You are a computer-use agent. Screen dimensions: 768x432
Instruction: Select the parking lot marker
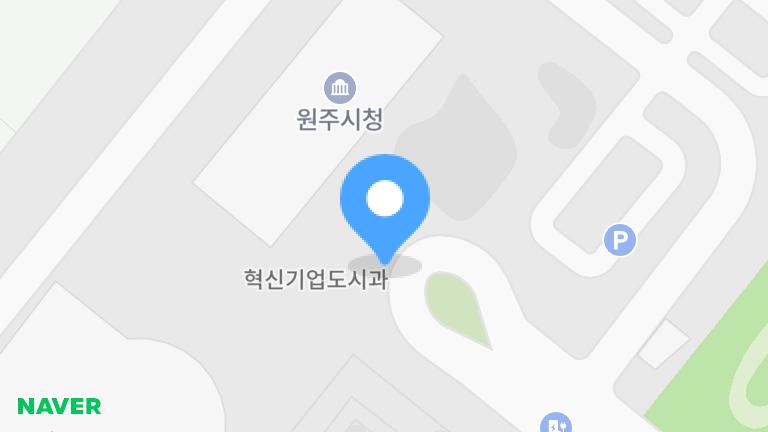click(x=620, y=240)
